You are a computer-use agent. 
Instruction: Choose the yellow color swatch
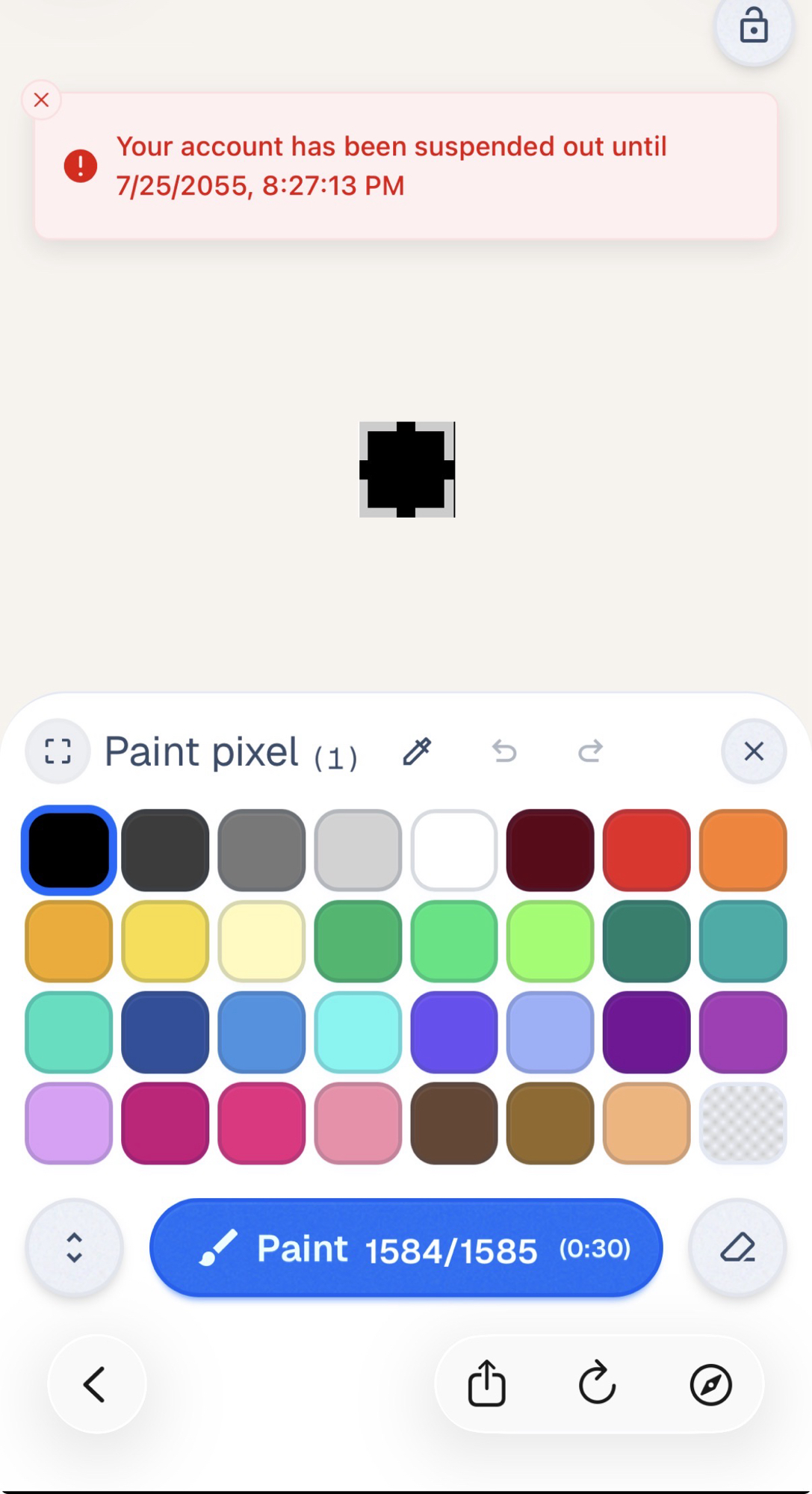click(x=165, y=941)
